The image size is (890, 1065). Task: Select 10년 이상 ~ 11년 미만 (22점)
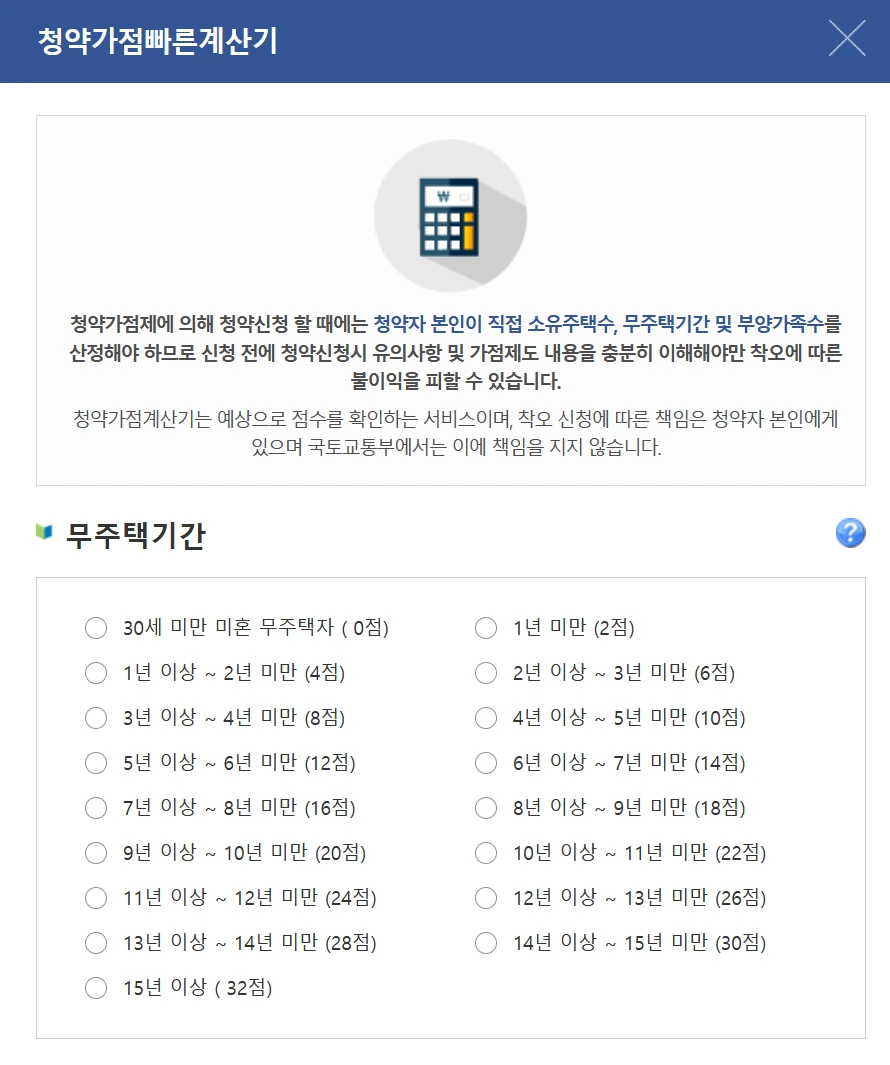pos(486,853)
